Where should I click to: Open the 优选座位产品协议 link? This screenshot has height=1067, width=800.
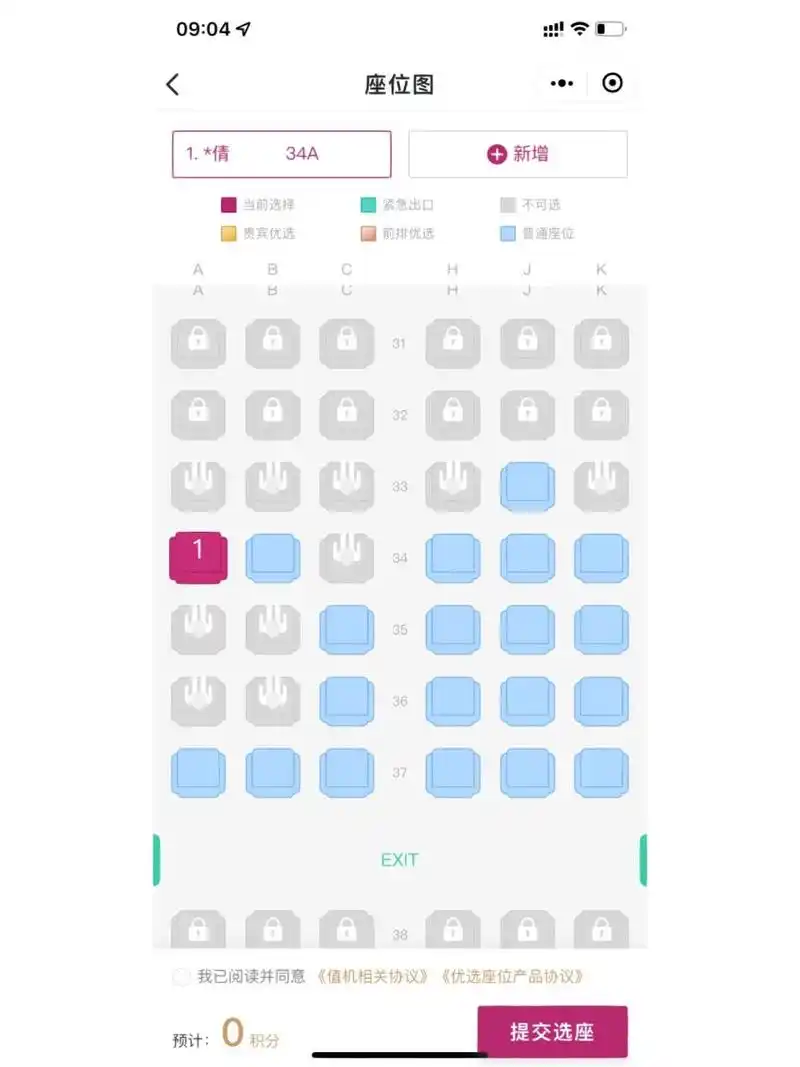512,977
